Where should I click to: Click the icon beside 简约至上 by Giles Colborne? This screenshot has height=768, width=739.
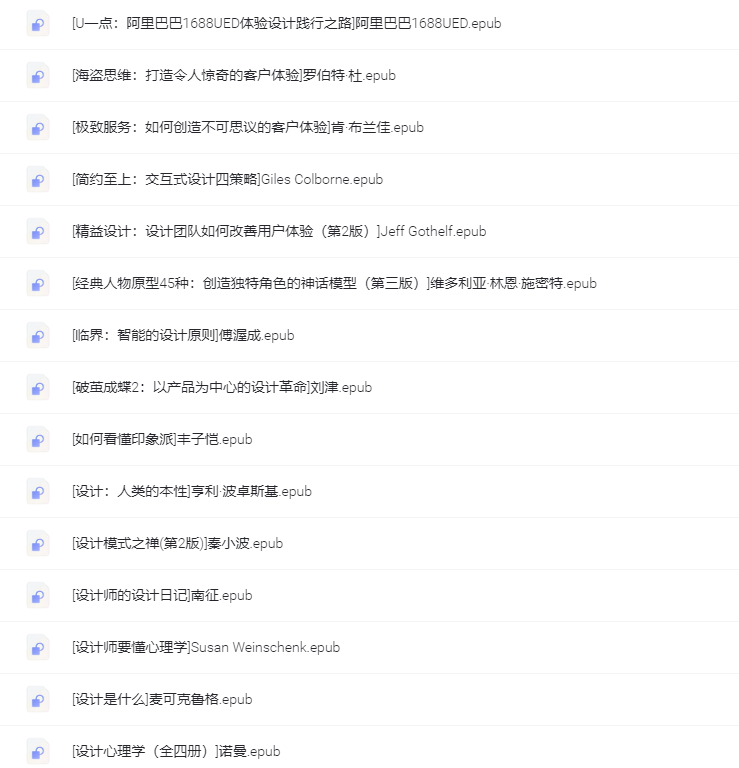38,179
